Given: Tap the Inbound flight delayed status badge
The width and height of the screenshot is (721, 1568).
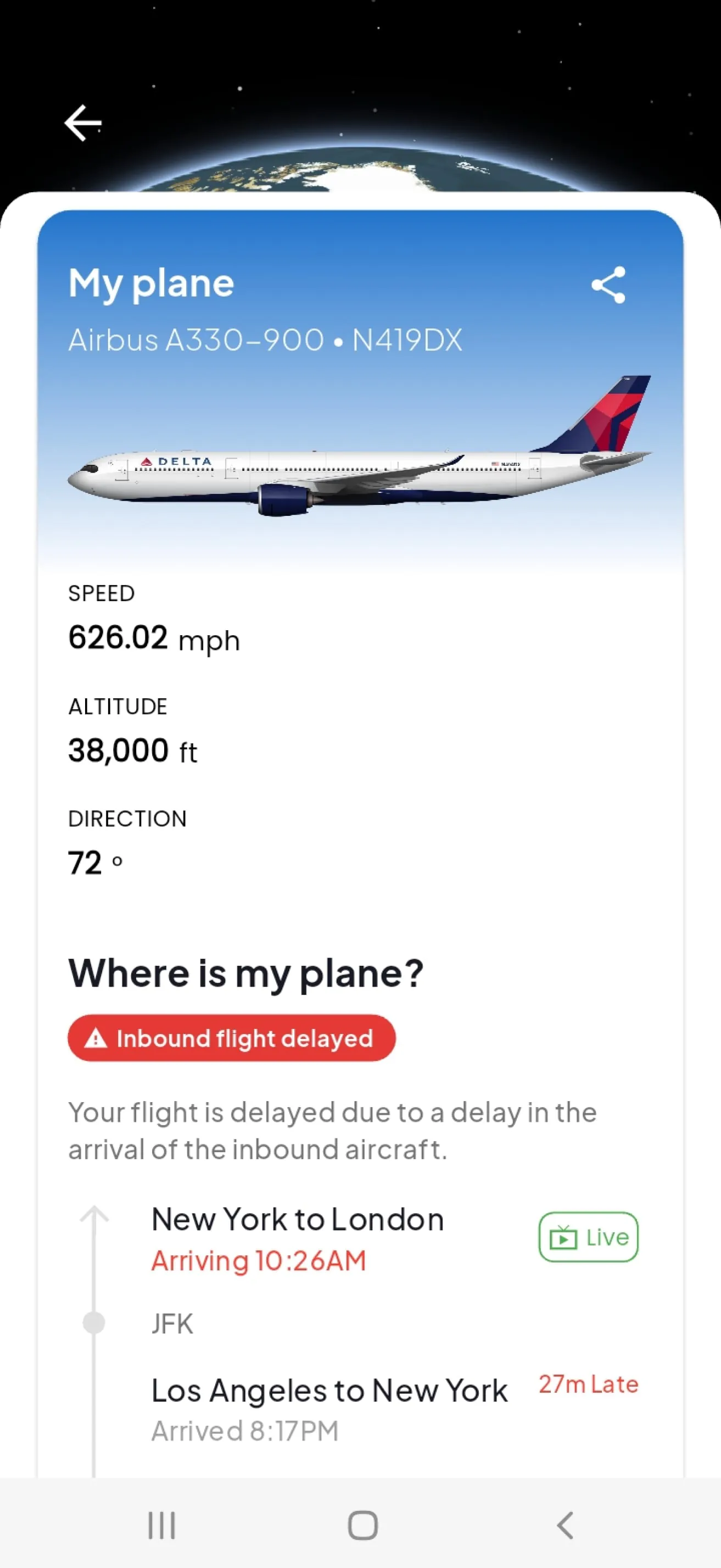Looking at the screenshot, I should coord(231,1039).
